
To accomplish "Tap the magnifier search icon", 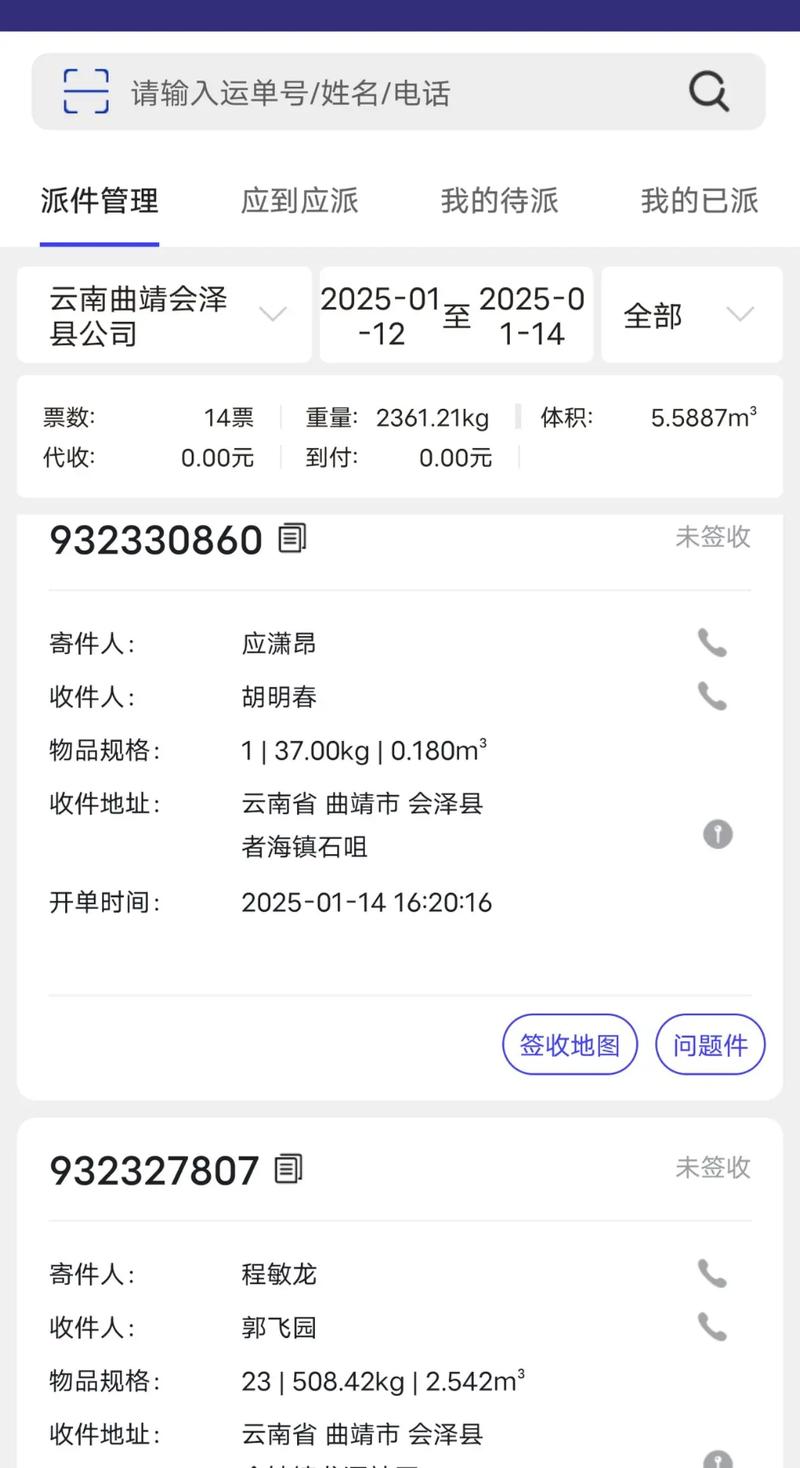I will coord(708,92).
